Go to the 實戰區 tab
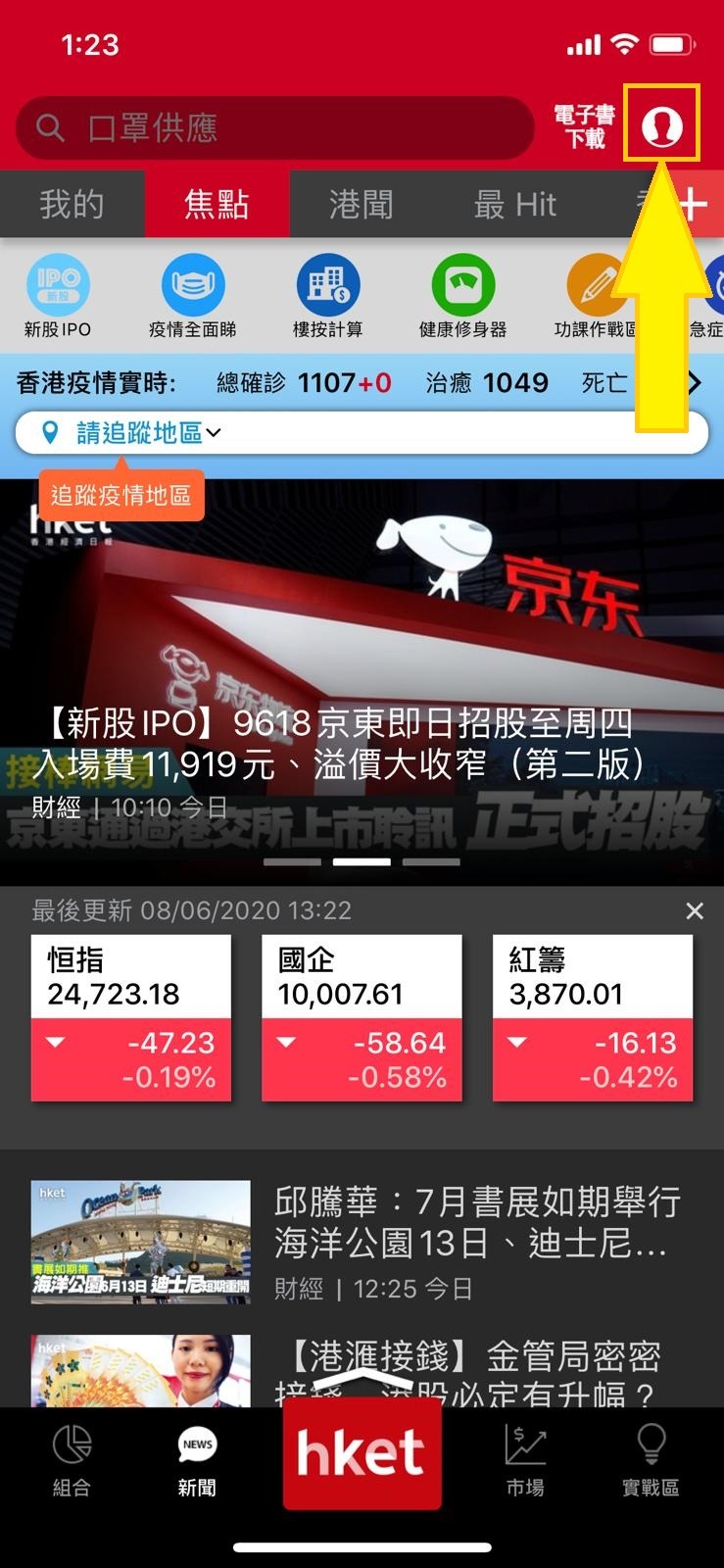 coord(651,1460)
